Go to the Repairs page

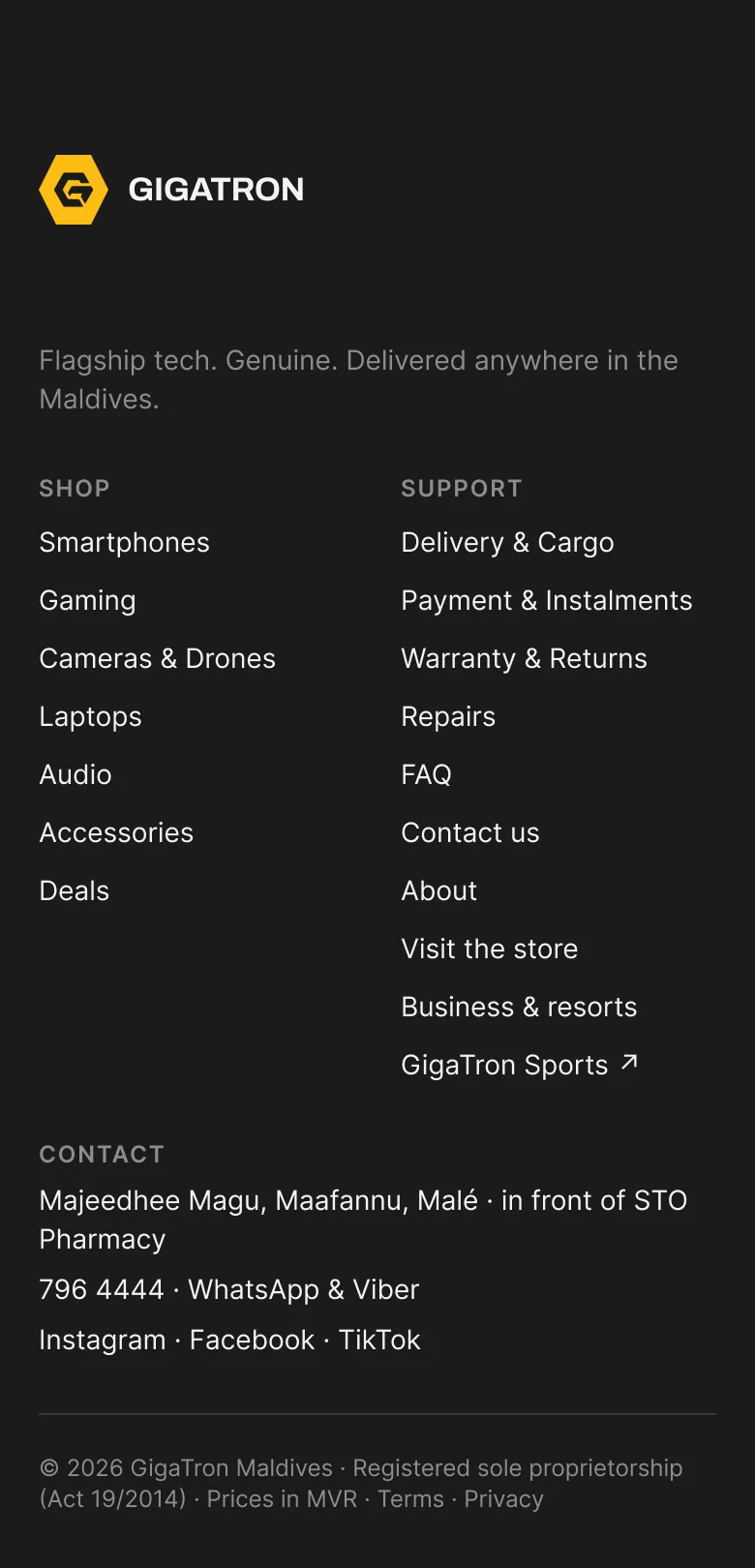coord(448,716)
